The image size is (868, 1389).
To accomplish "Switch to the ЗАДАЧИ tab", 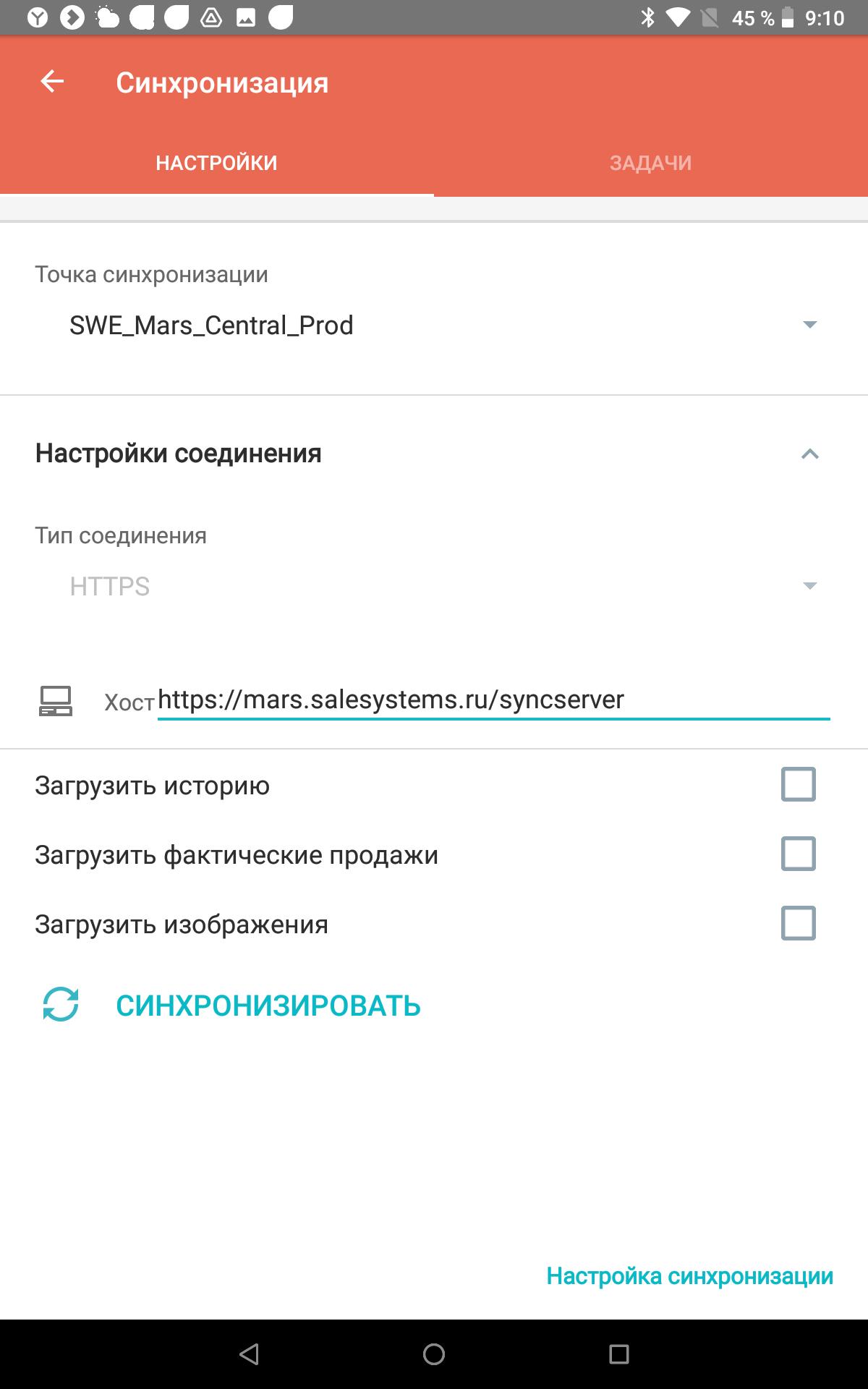I will point(650,163).
